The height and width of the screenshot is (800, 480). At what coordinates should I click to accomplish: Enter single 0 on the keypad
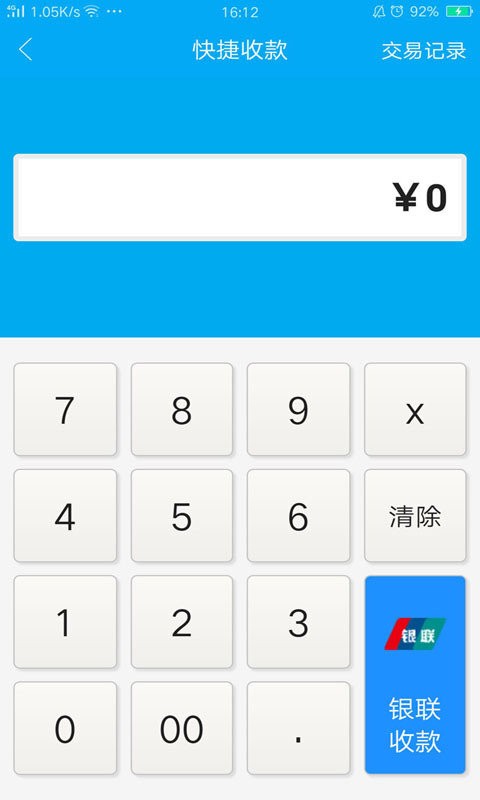(65, 728)
